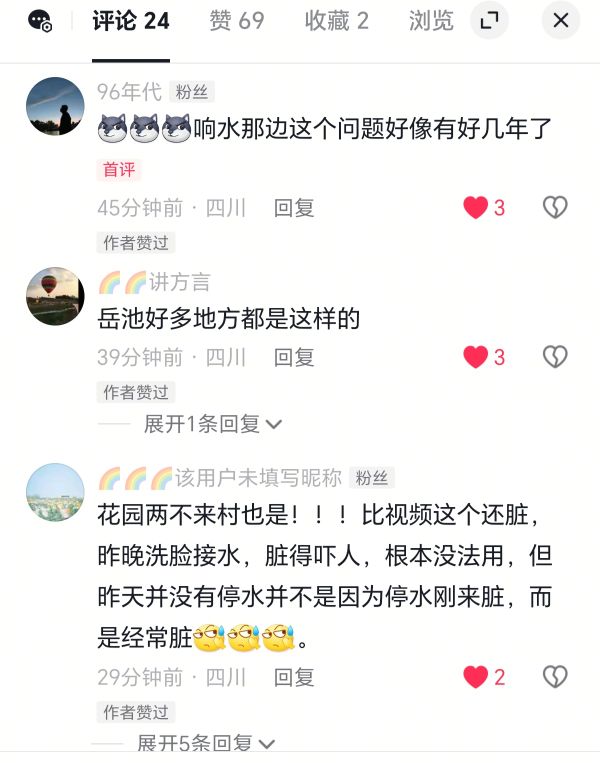Like 讲方言's comment about 岳池
Screen dimensions: 600x763
[x=476, y=357]
